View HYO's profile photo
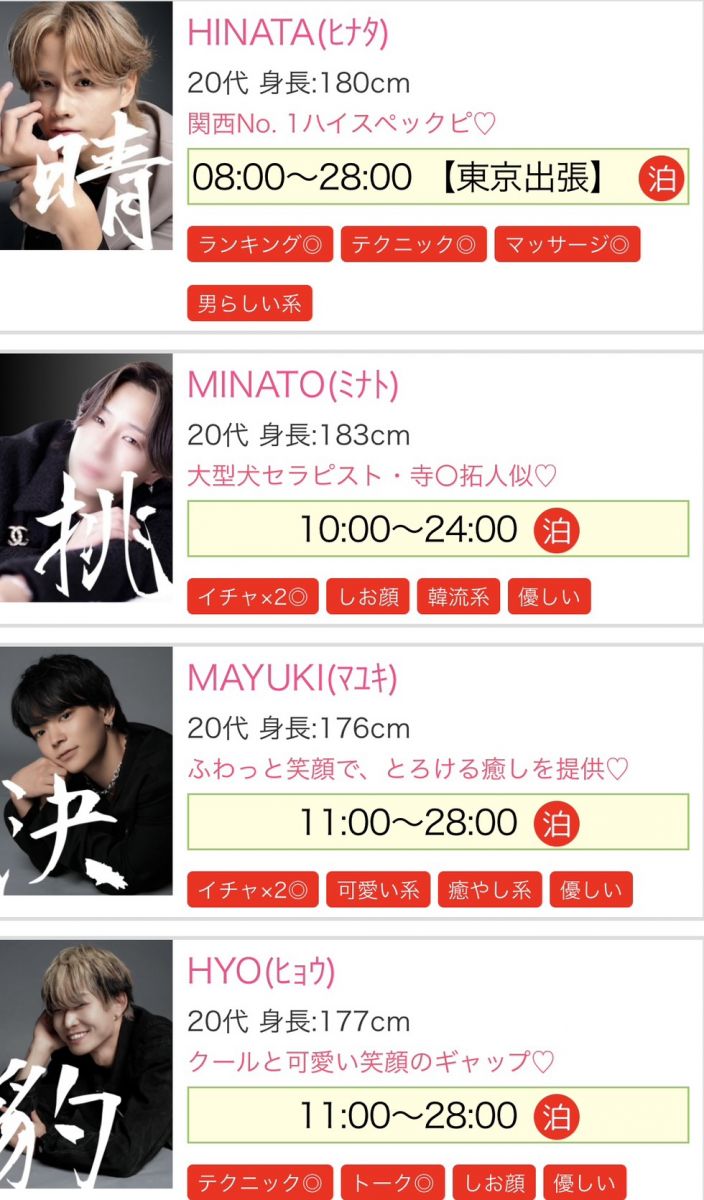The height and width of the screenshot is (1200, 704). (86, 1068)
